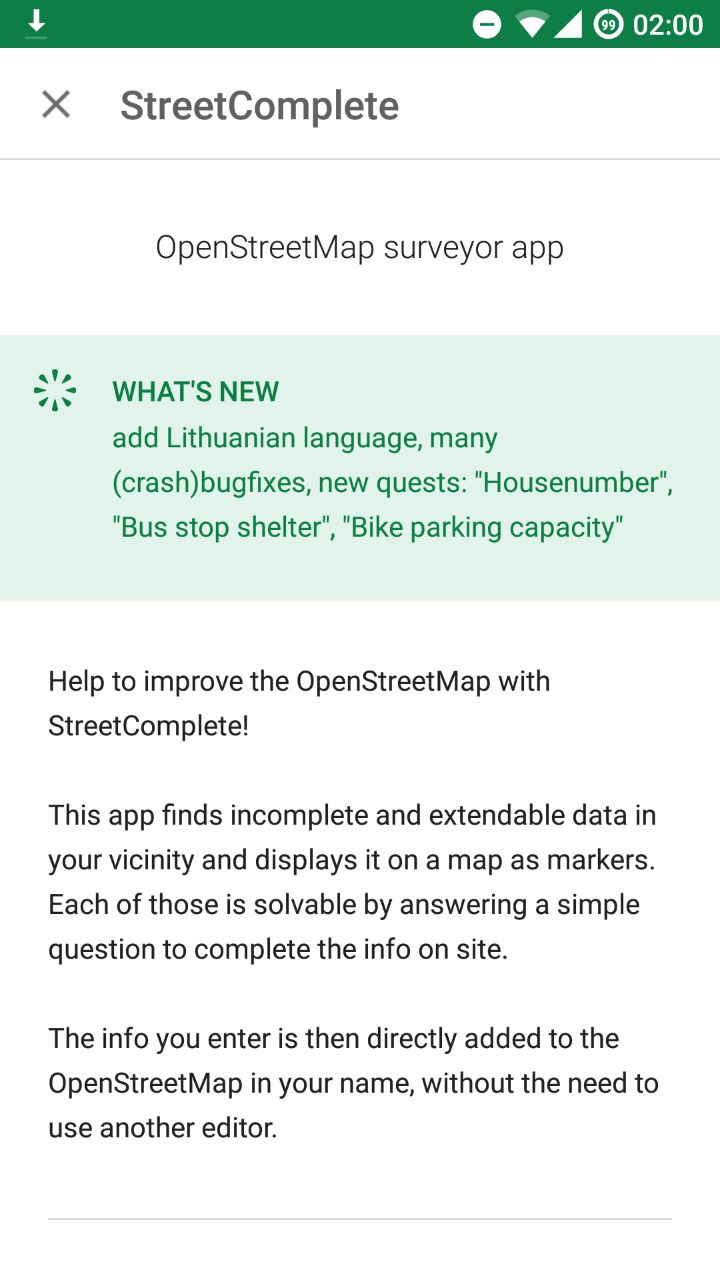The image size is (720, 1280).
Task: Close the StreetComplete description page
Action: 56,104
